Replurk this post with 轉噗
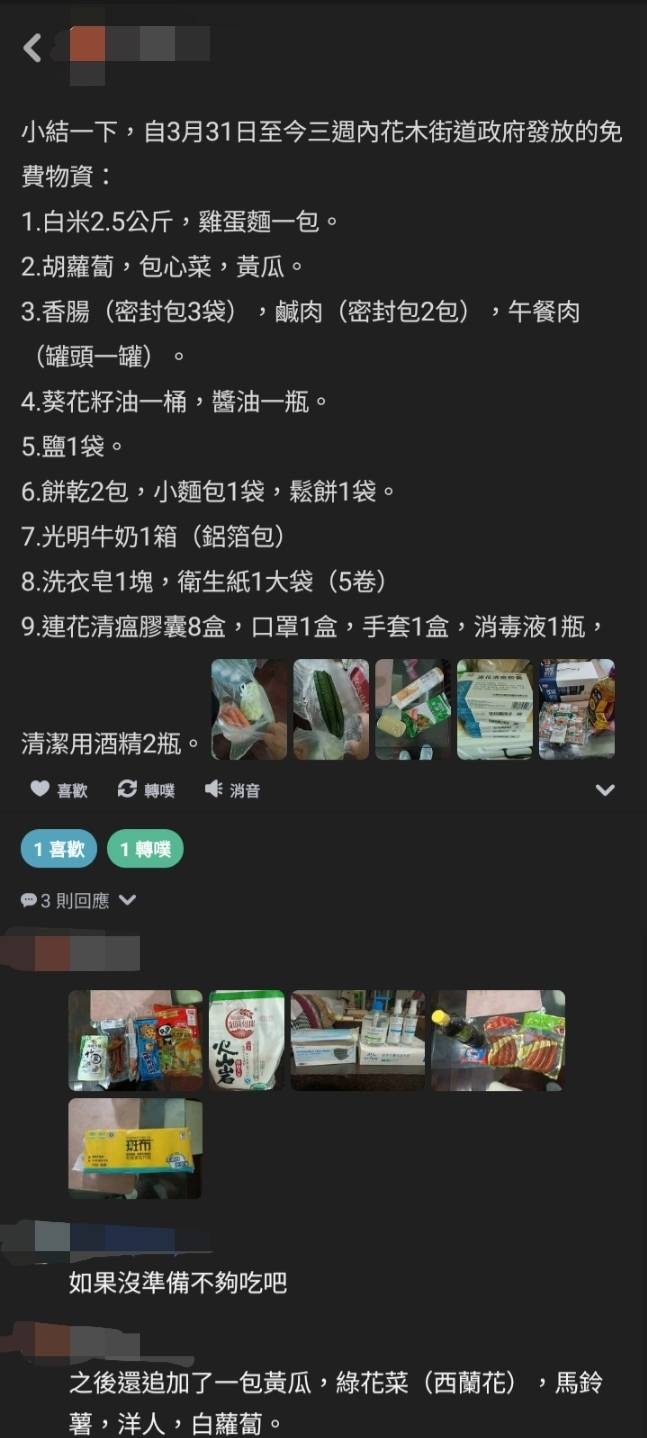This screenshot has width=647, height=1438. tap(146, 790)
